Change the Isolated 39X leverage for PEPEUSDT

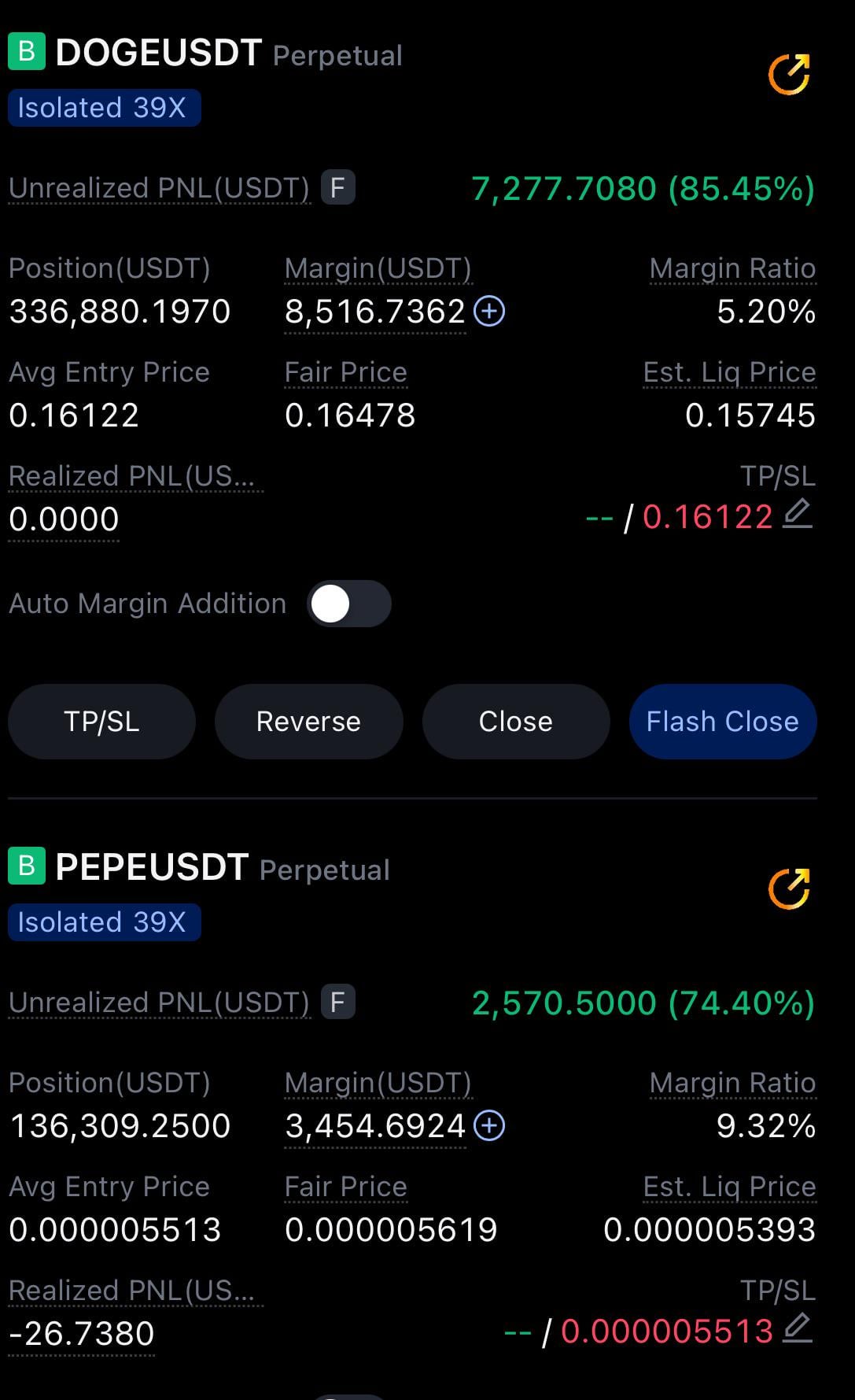104,922
